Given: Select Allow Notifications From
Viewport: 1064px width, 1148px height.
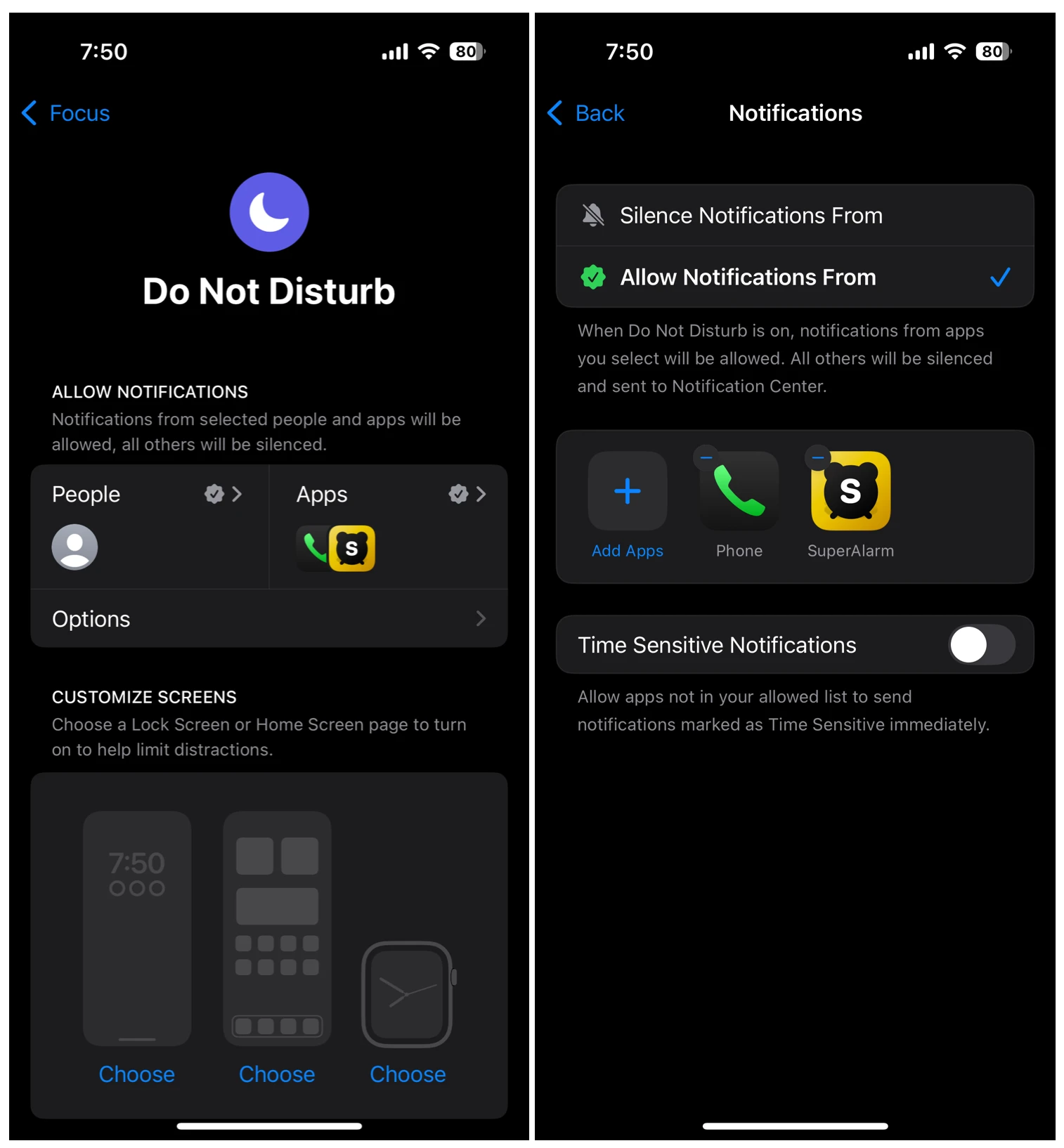Looking at the screenshot, I should (794, 278).
